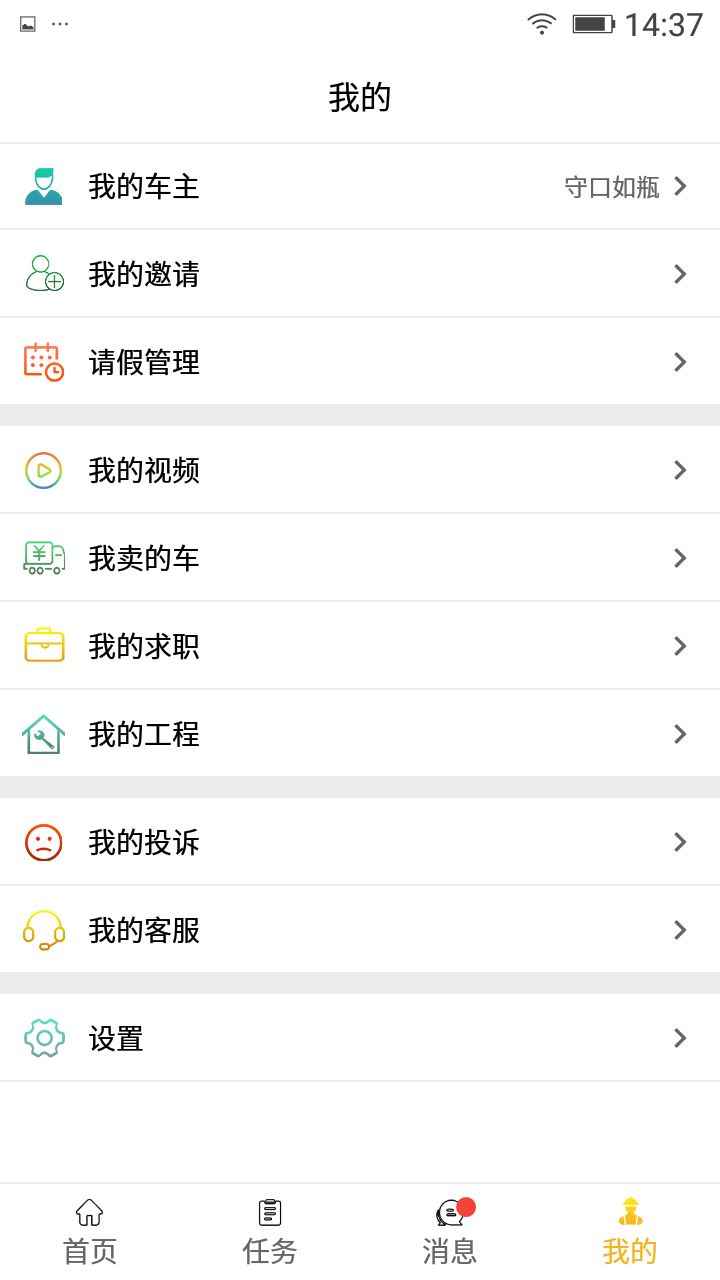The height and width of the screenshot is (1280, 720).
Task: Tap the 我的车主 driver avatar icon
Action: click(x=41, y=186)
